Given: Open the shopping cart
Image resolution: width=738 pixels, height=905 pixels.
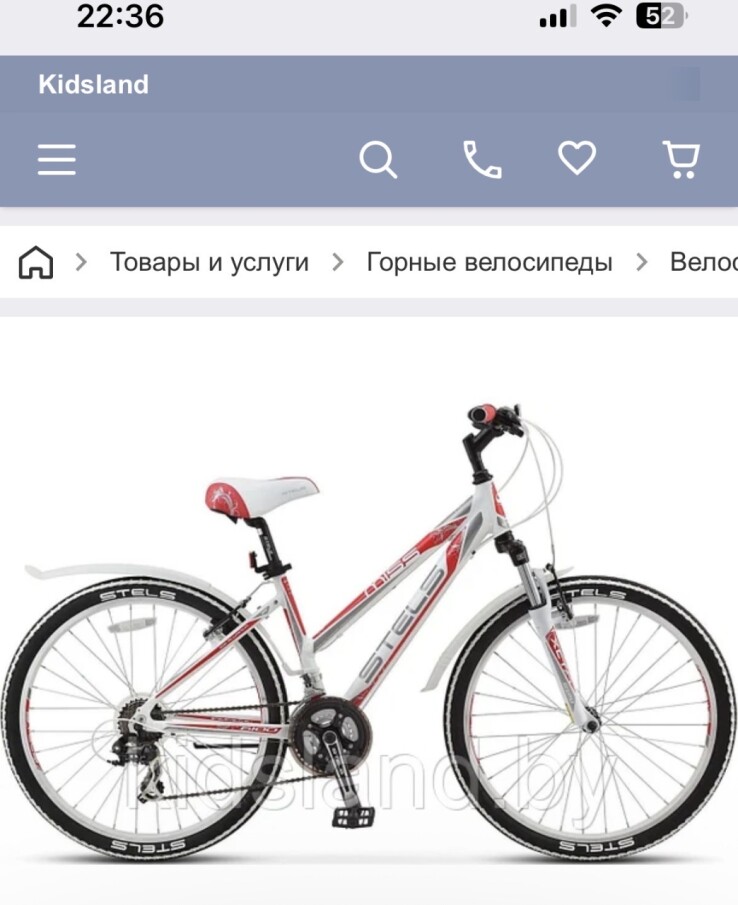Looking at the screenshot, I should [681, 159].
